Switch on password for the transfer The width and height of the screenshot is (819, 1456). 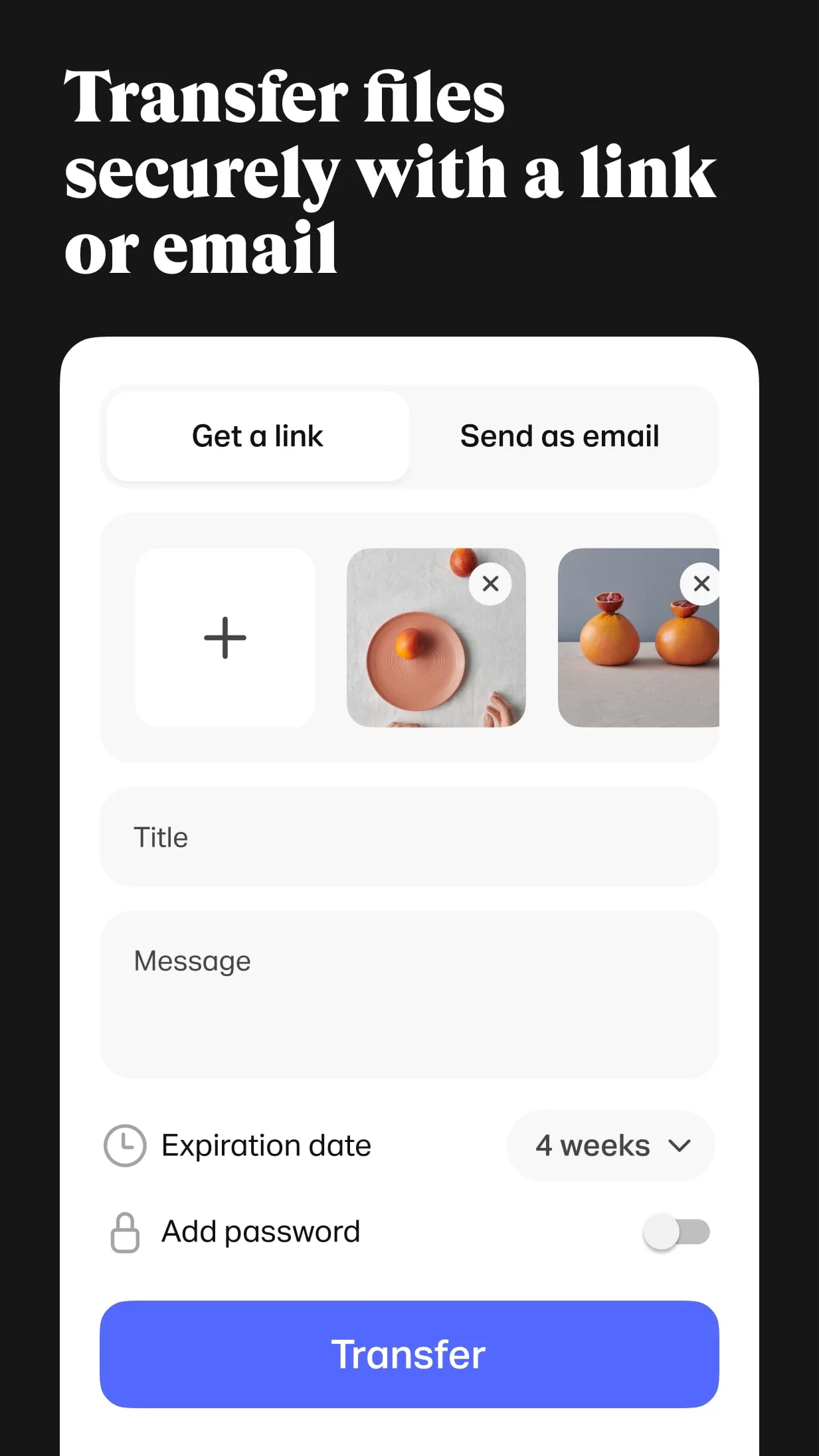coord(675,1232)
